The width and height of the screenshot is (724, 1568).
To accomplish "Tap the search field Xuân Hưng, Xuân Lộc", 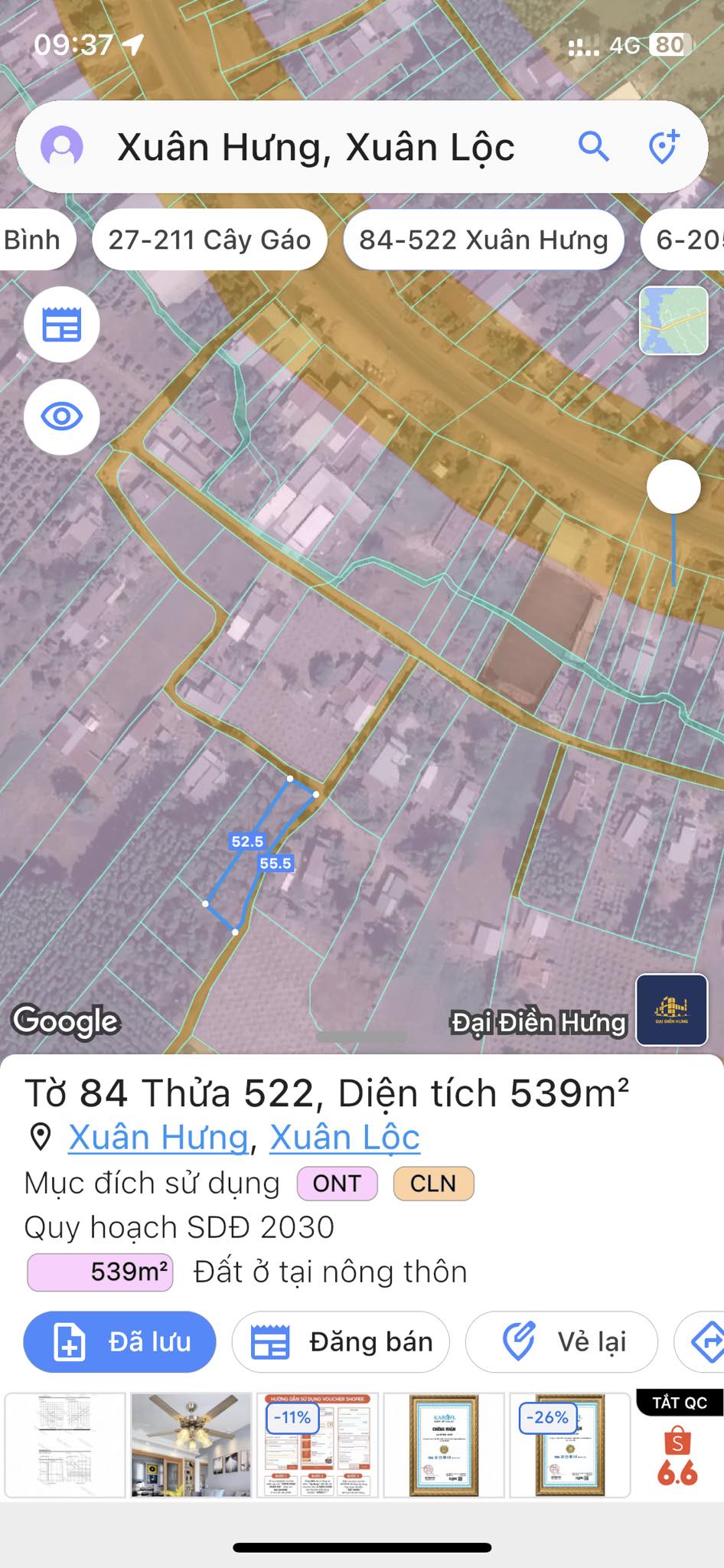I will coord(315,147).
